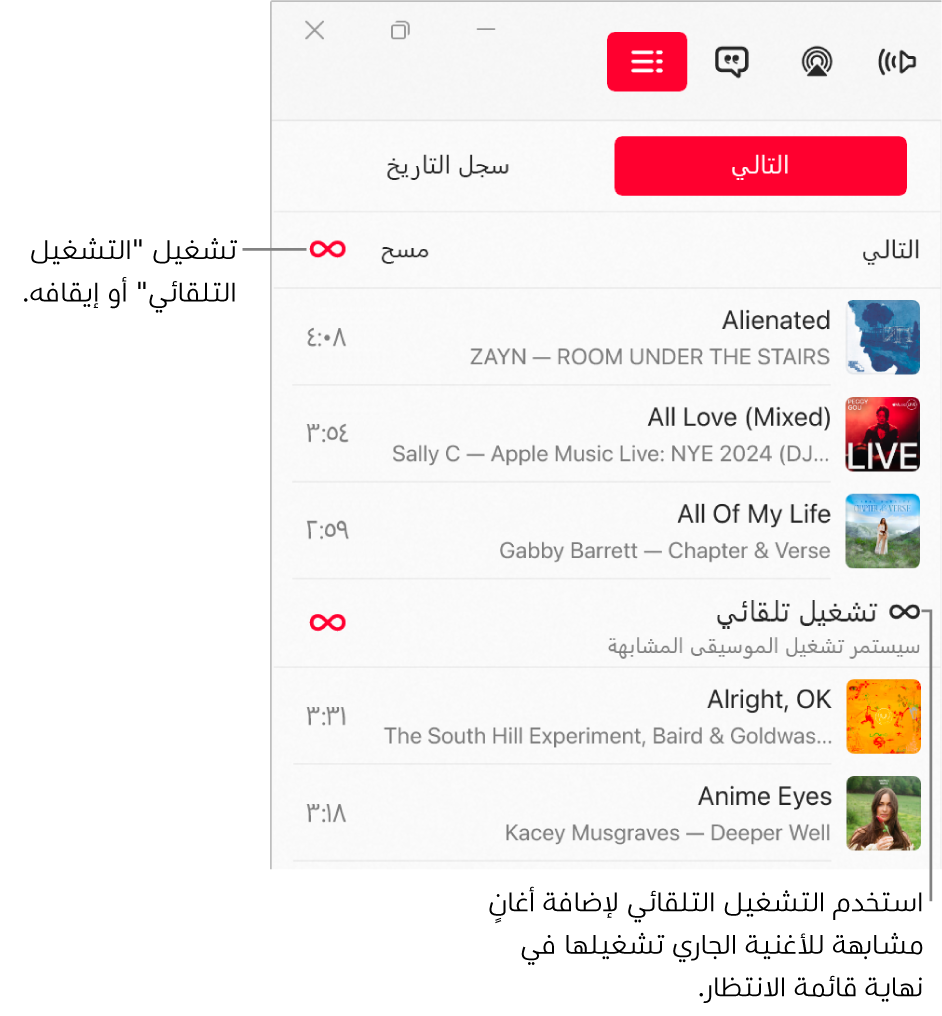Select the التالي tab
The width and height of the screenshot is (942, 1016).
click(x=760, y=166)
